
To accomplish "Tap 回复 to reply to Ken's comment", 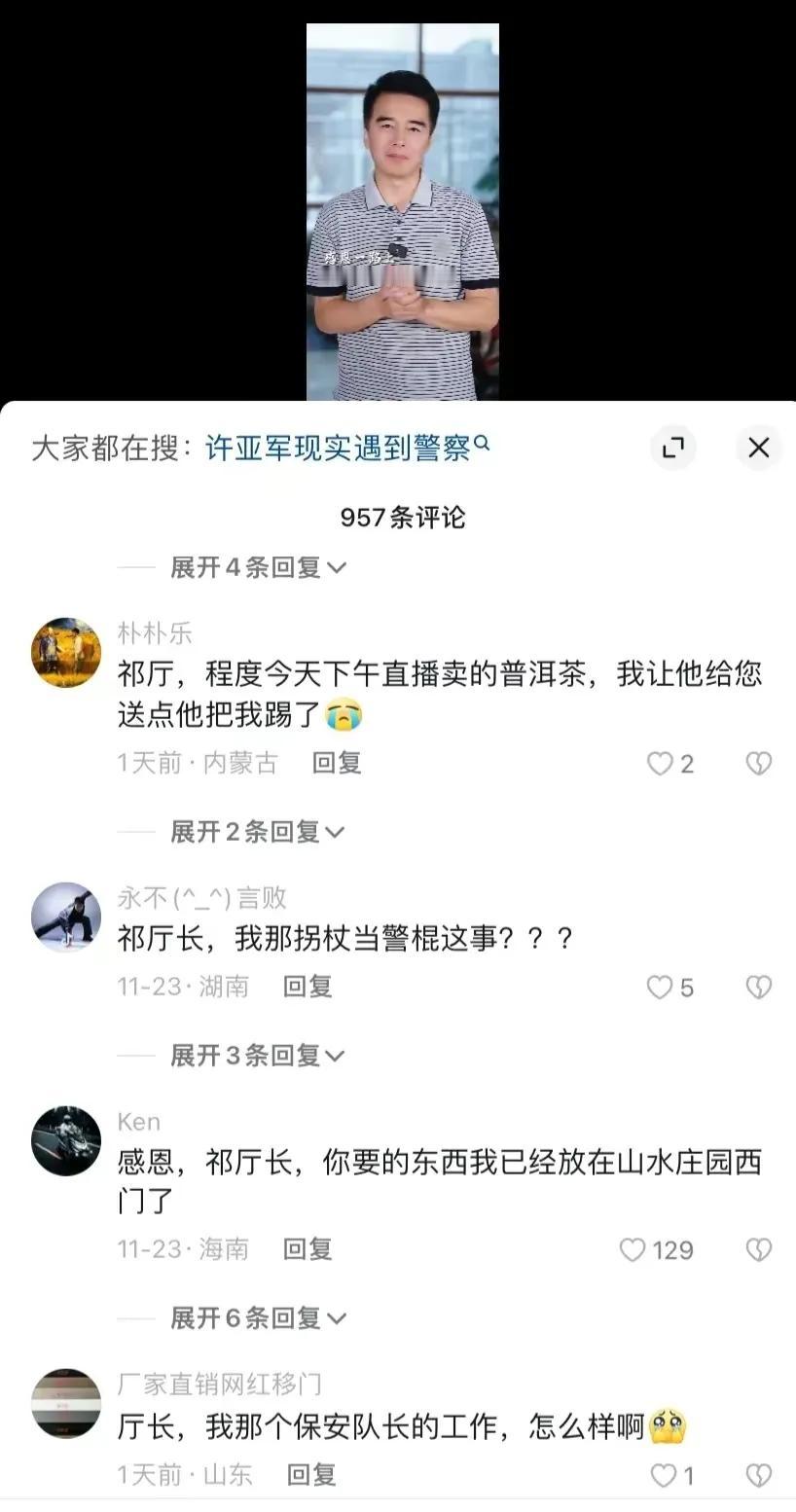I will pos(307,1251).
